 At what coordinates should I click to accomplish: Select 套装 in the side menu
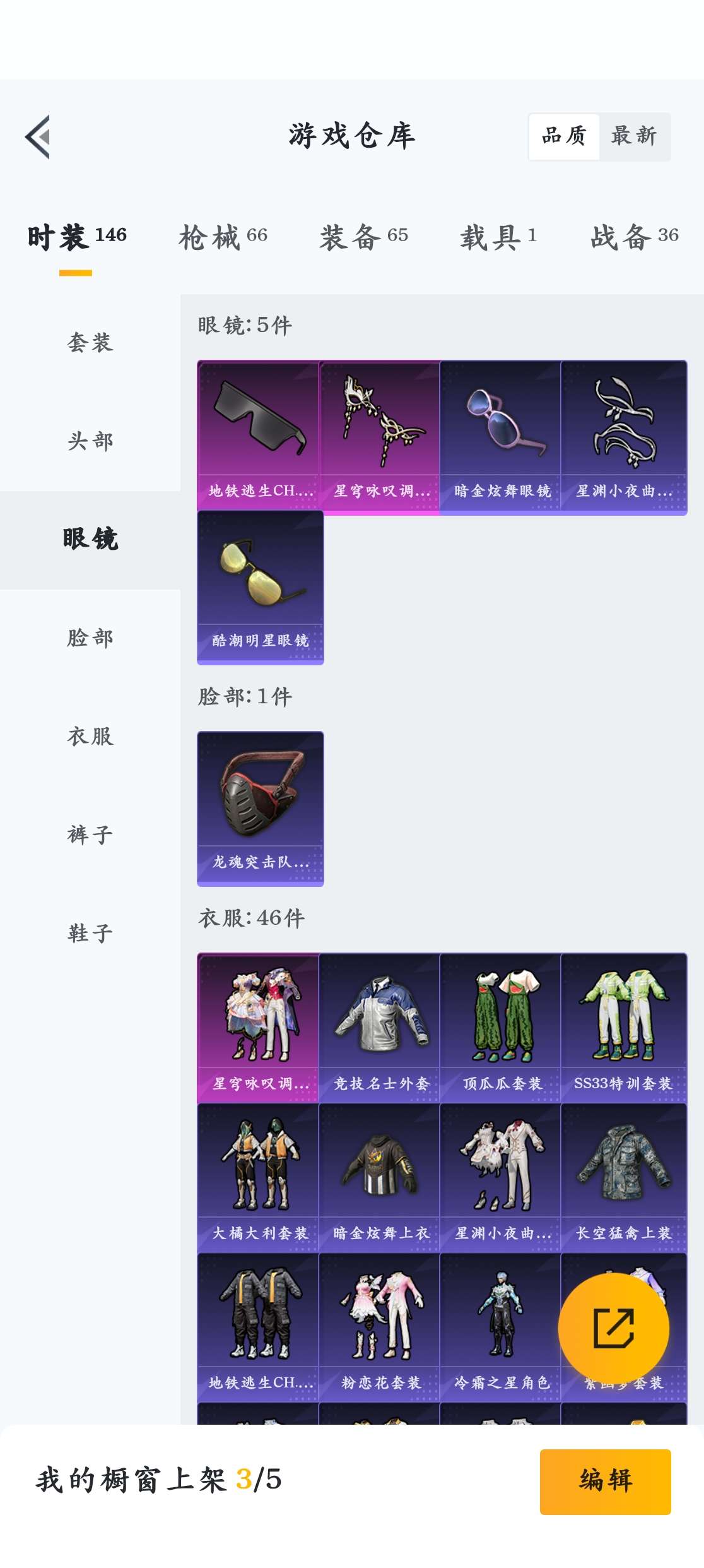[90, 343]
